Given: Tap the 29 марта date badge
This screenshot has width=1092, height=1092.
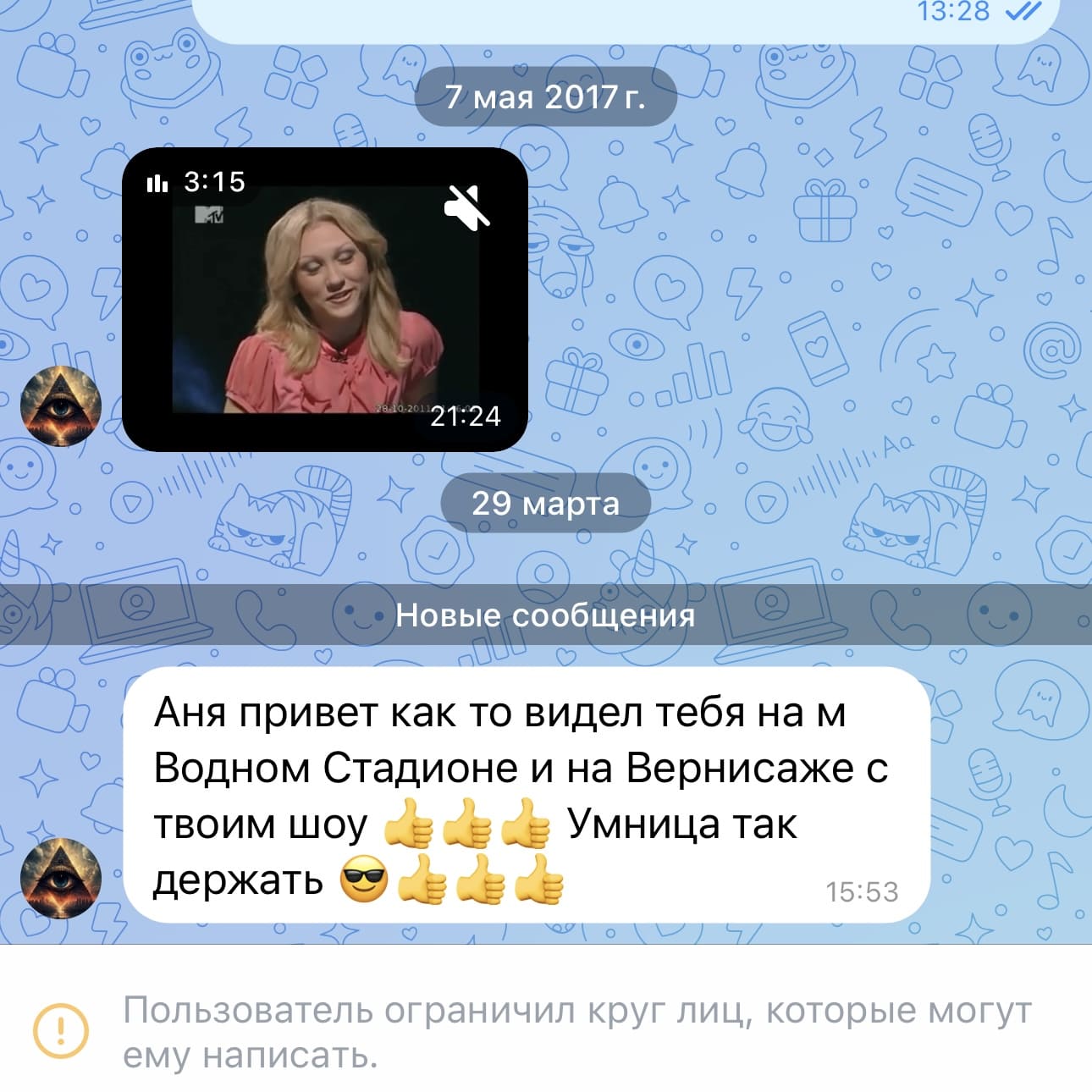Looking at the screenshot, I should point(545,503).
